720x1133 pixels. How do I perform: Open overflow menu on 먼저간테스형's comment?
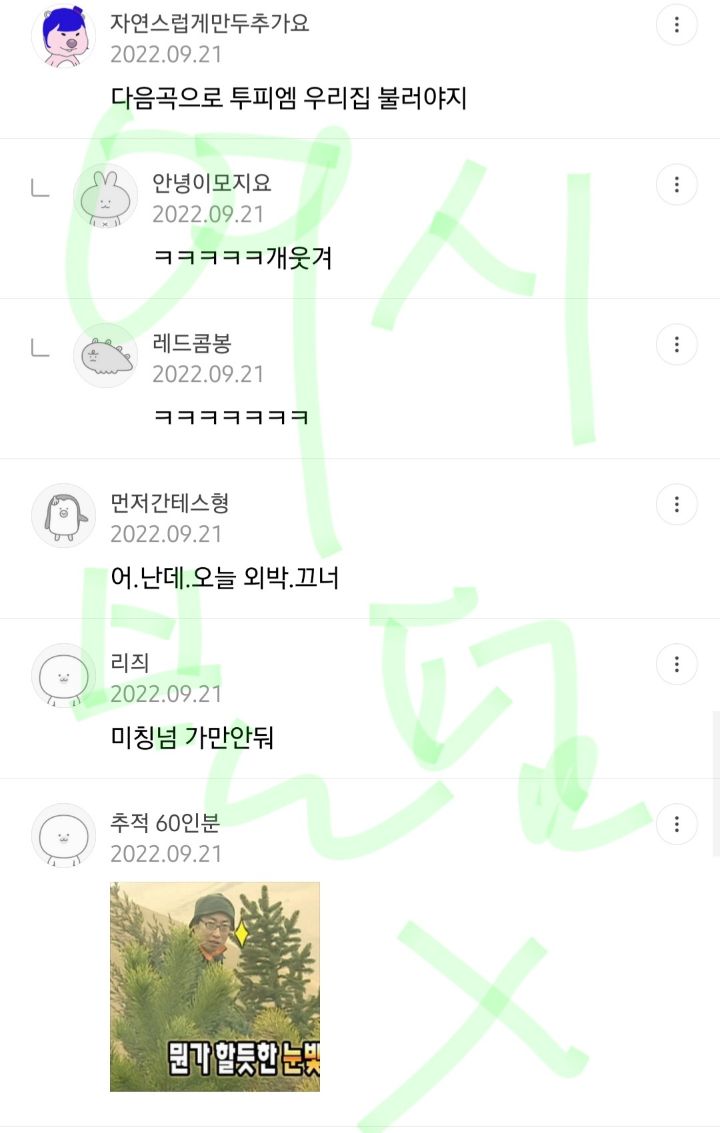pos(677,504)
